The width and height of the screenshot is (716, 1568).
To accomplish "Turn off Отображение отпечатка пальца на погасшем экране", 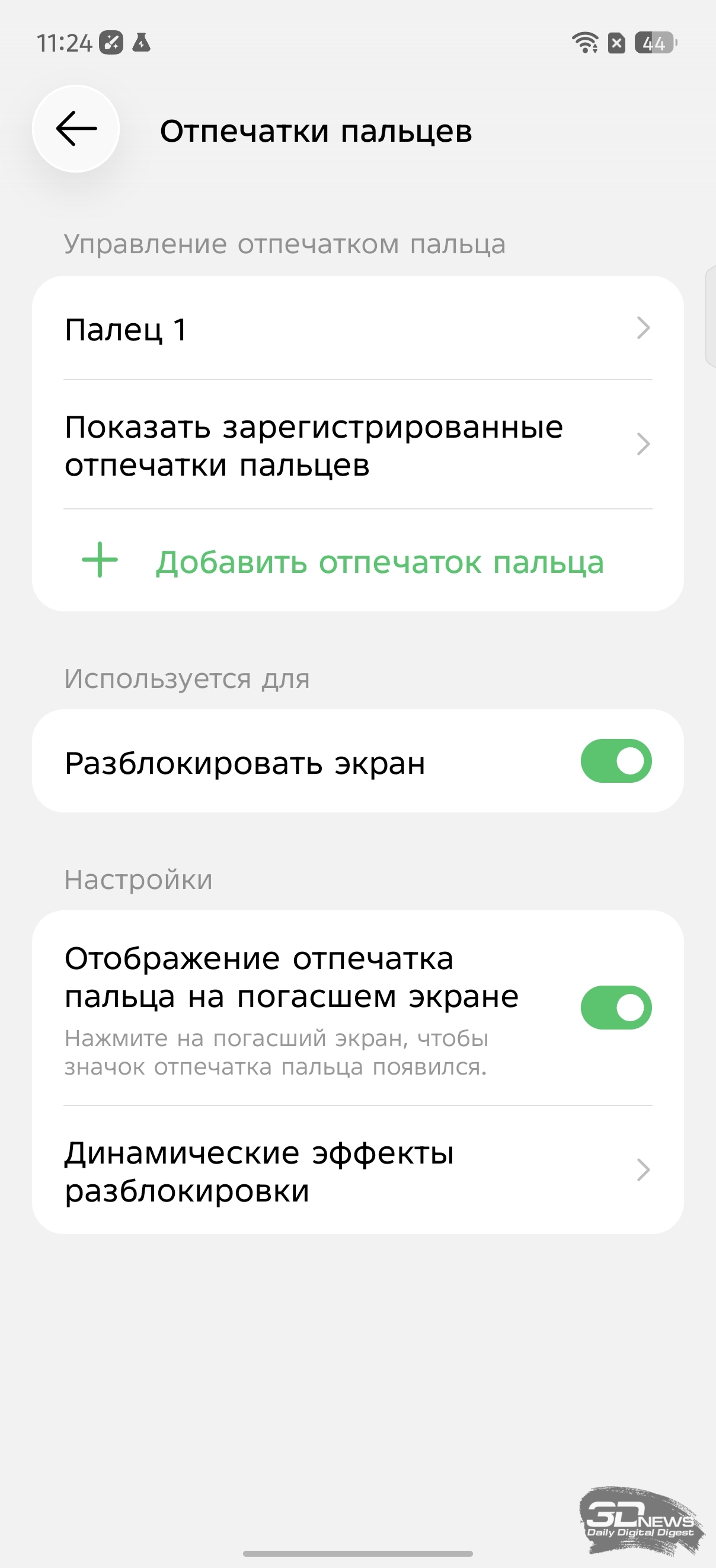I will [x=616, y=1008].
